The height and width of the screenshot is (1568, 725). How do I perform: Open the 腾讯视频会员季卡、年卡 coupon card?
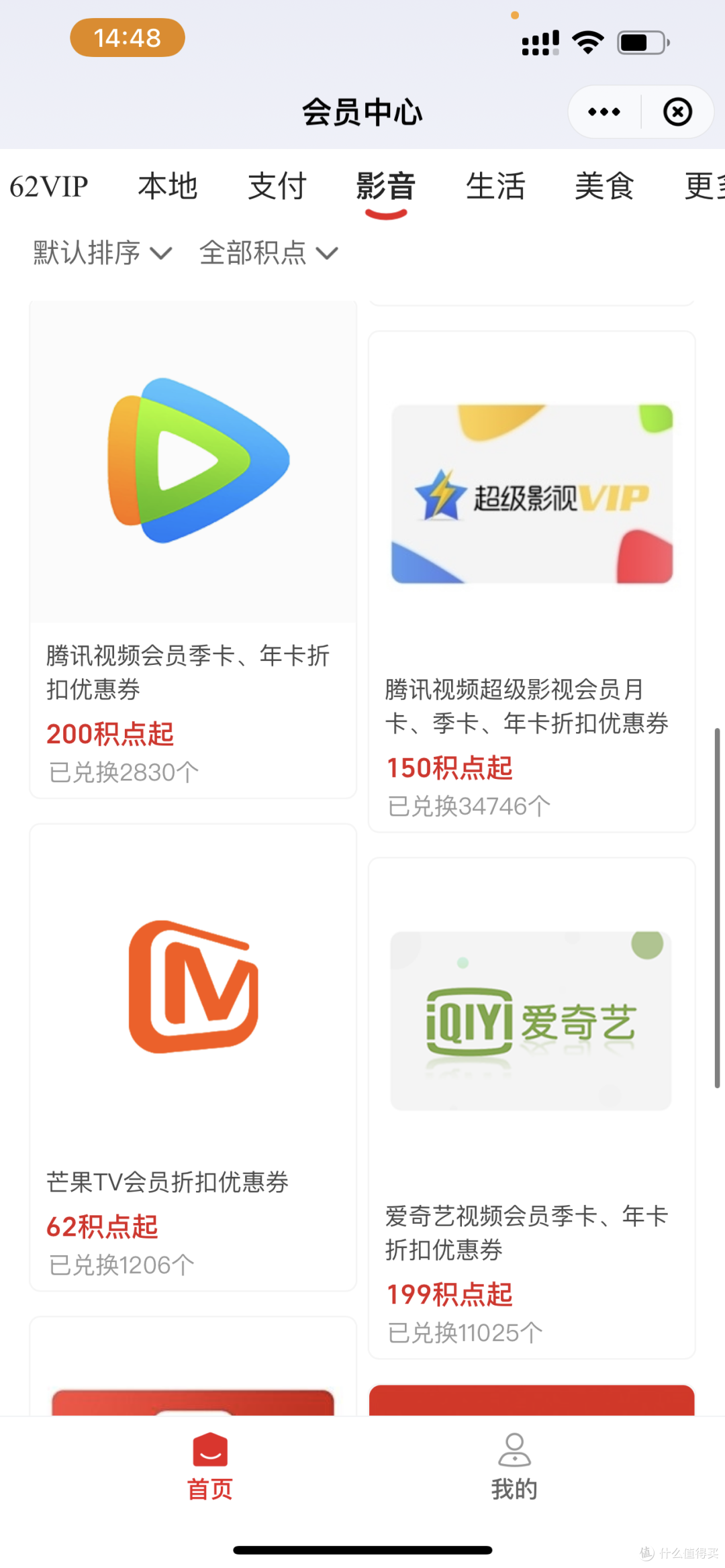pyautogui.click(x=193, y=550)
